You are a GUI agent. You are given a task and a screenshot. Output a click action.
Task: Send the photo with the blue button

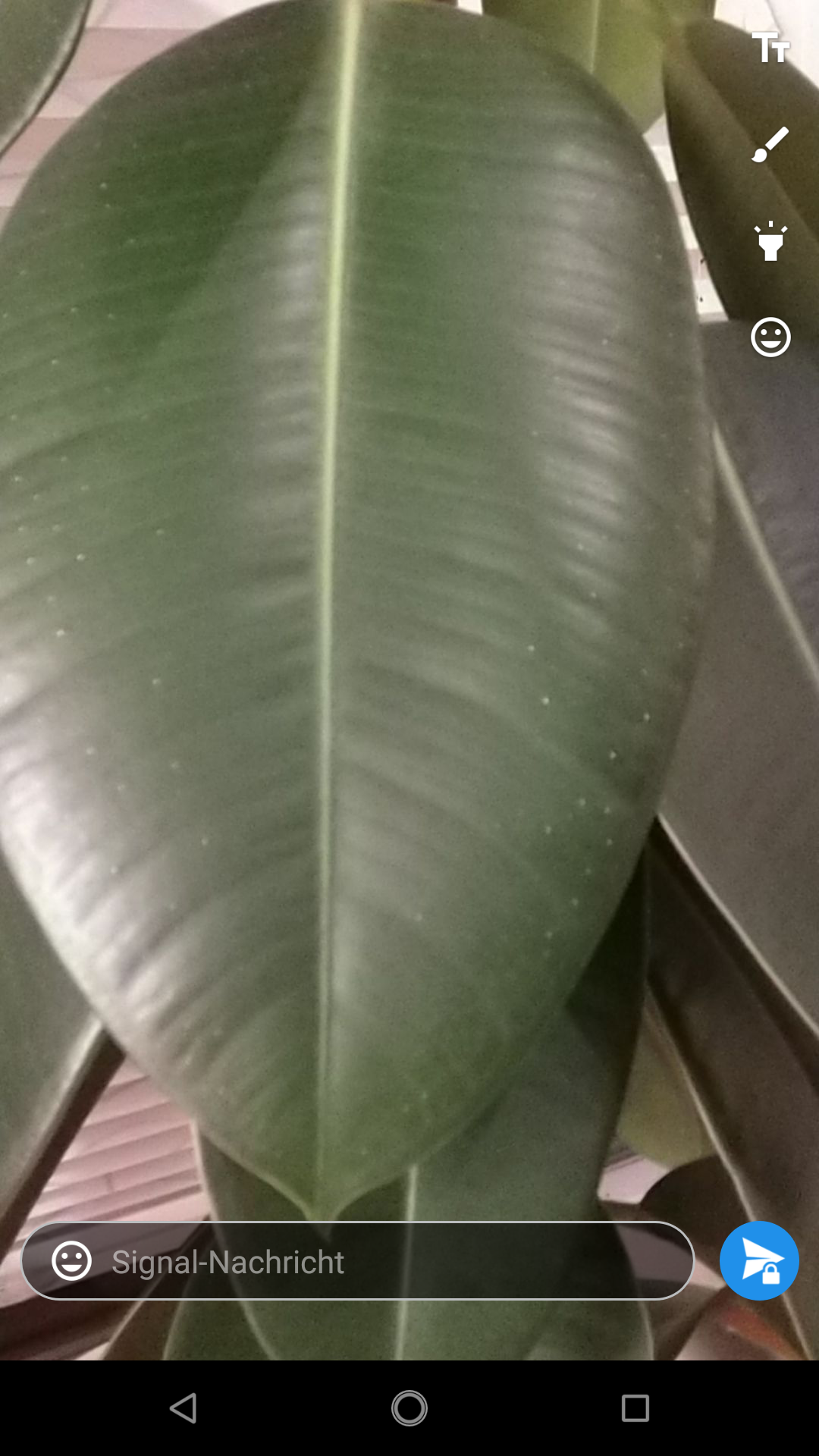click(759, 1261)
